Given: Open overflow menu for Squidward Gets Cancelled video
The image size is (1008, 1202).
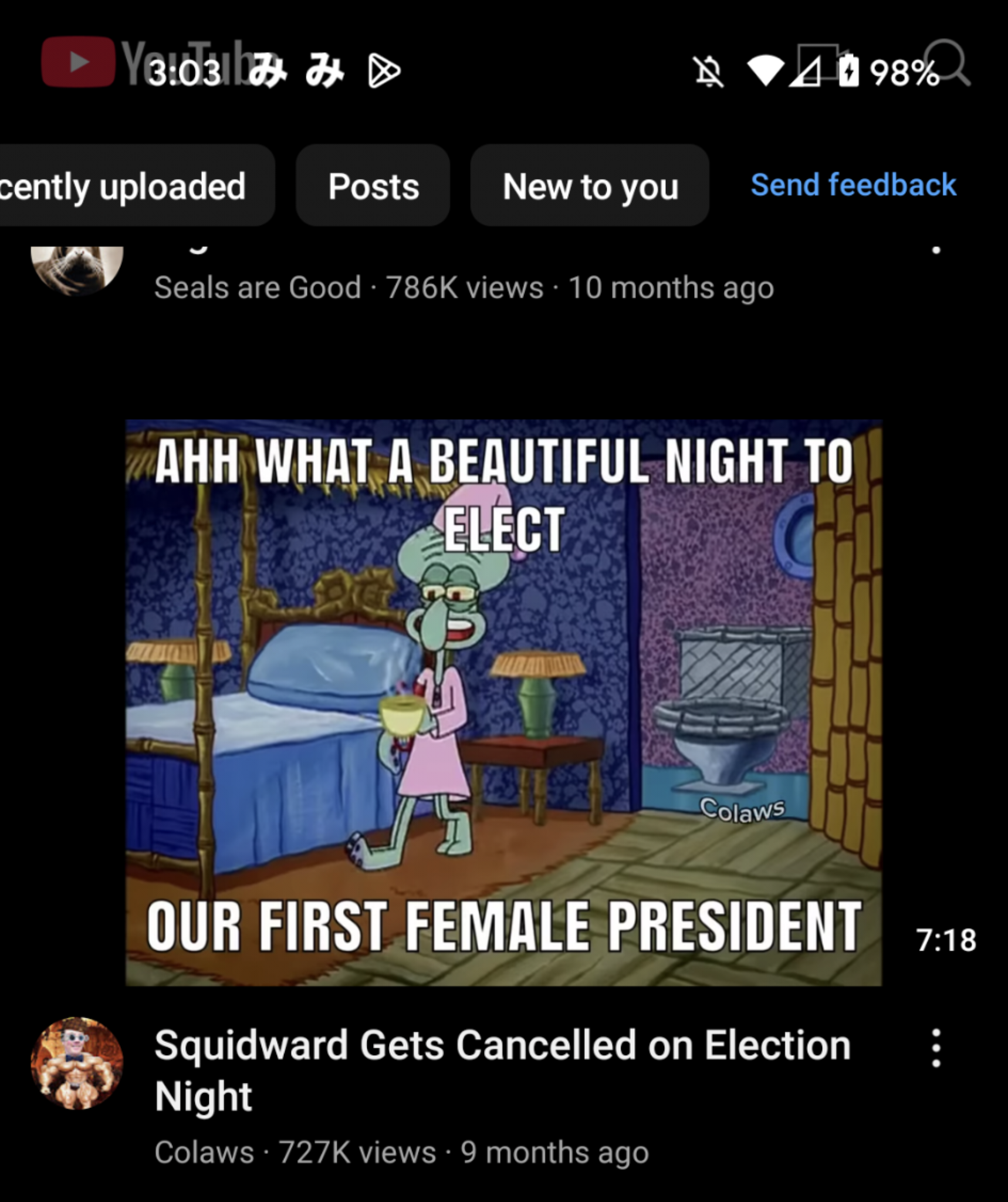Looking at the screenshot, I should pyautogui.click(x=936, y=1048).
